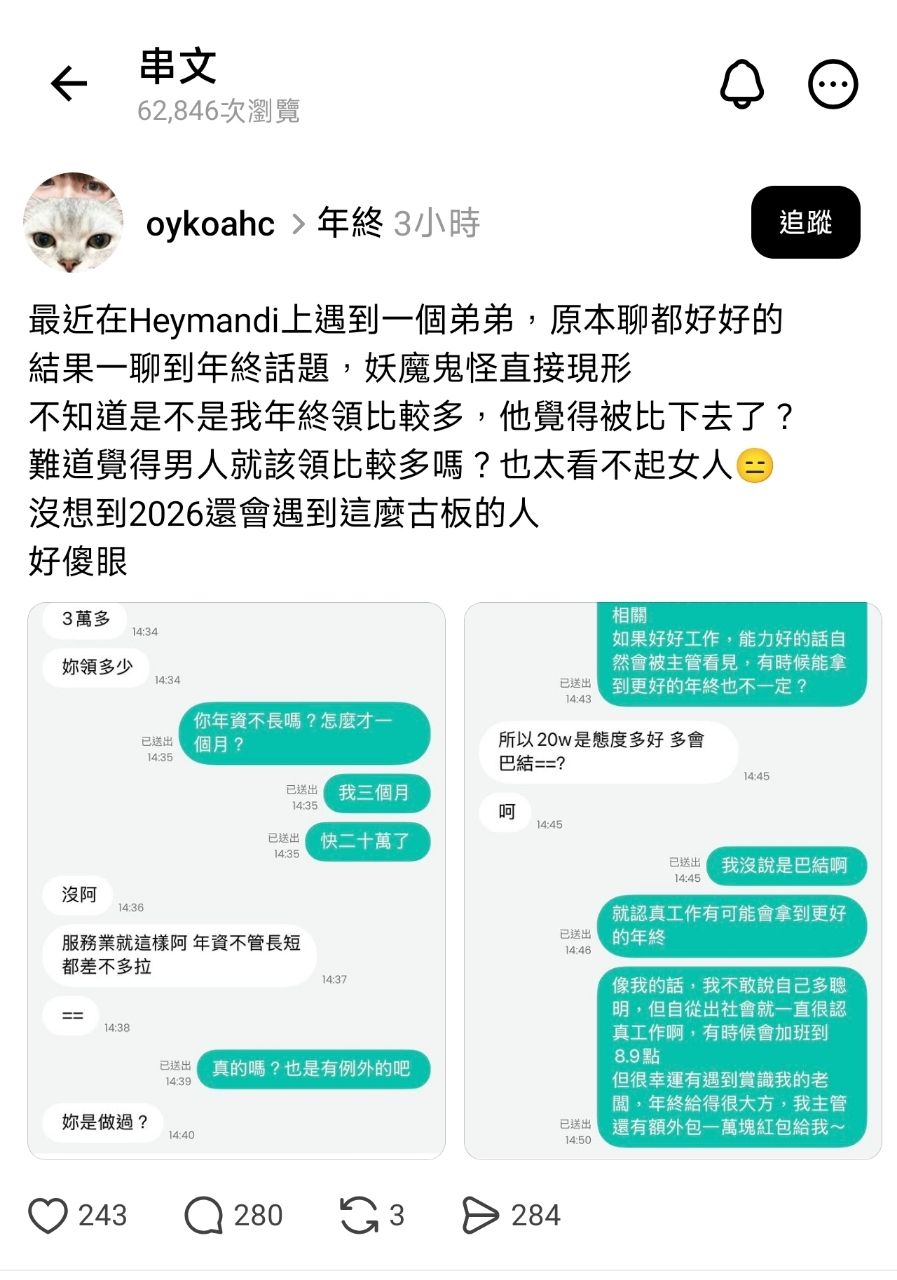Go back with the arrow icon
Screen dimensions: 897x1280
[69, 85]
